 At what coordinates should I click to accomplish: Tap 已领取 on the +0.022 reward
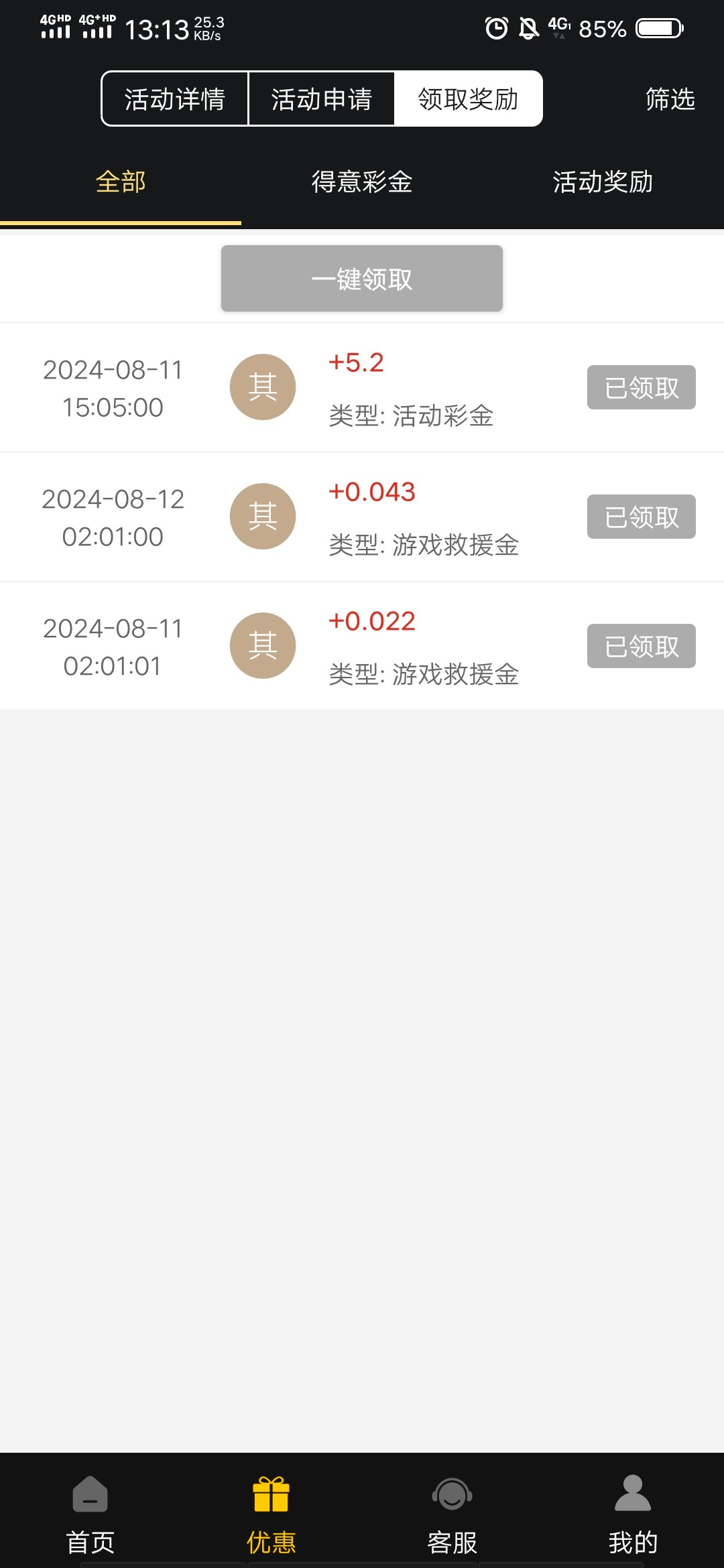(641, 646)
